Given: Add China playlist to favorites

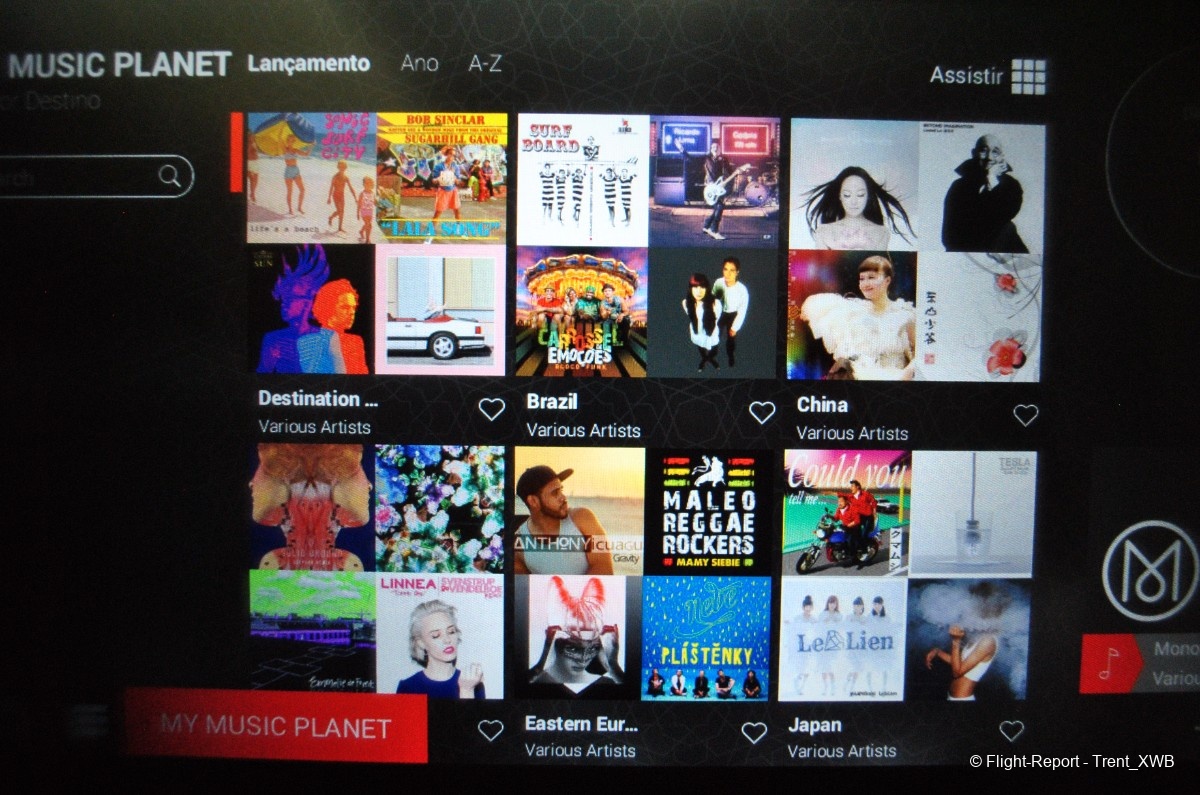Looking at the screenshot, I should click(1025, 415).
